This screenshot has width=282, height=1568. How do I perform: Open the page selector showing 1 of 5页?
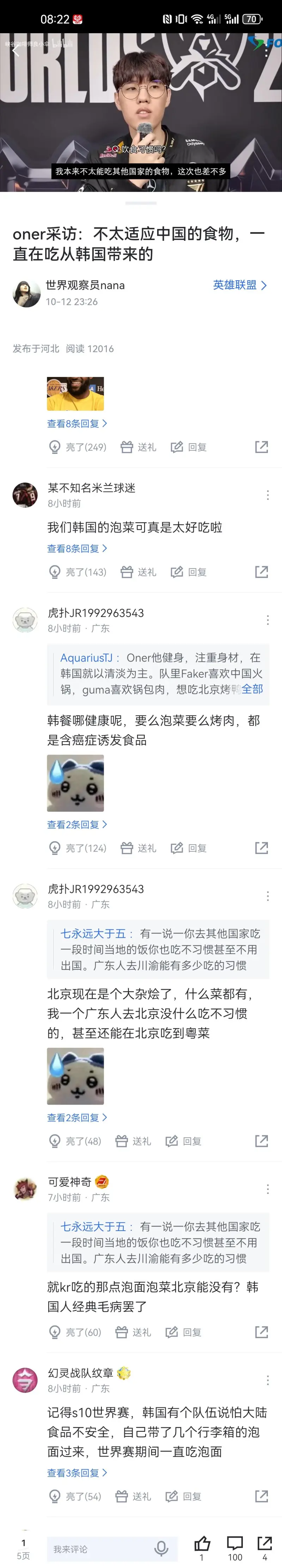pyautogui.click(x=23, y=1549)
